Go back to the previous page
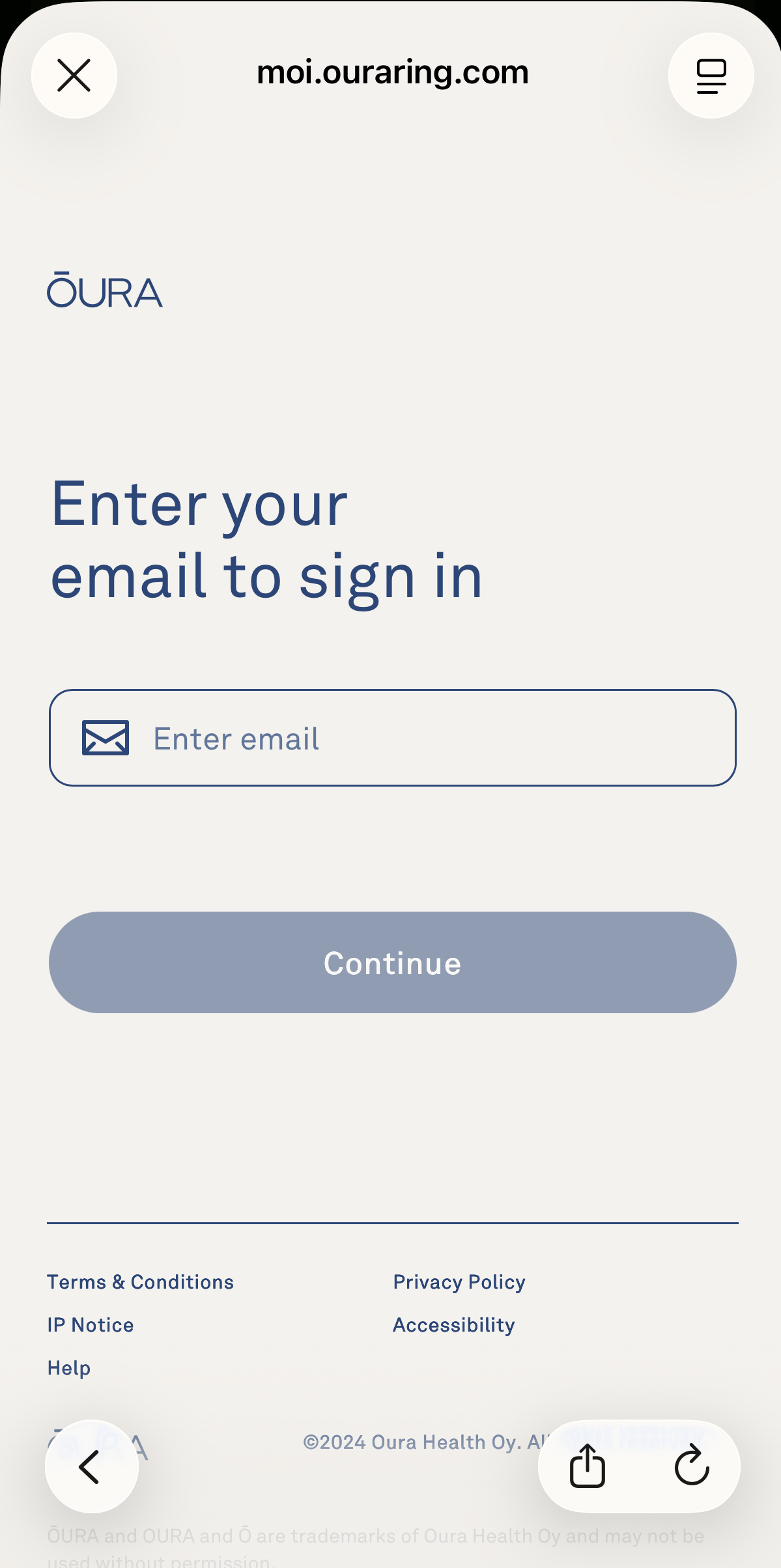 click(x=91, y=1466)
